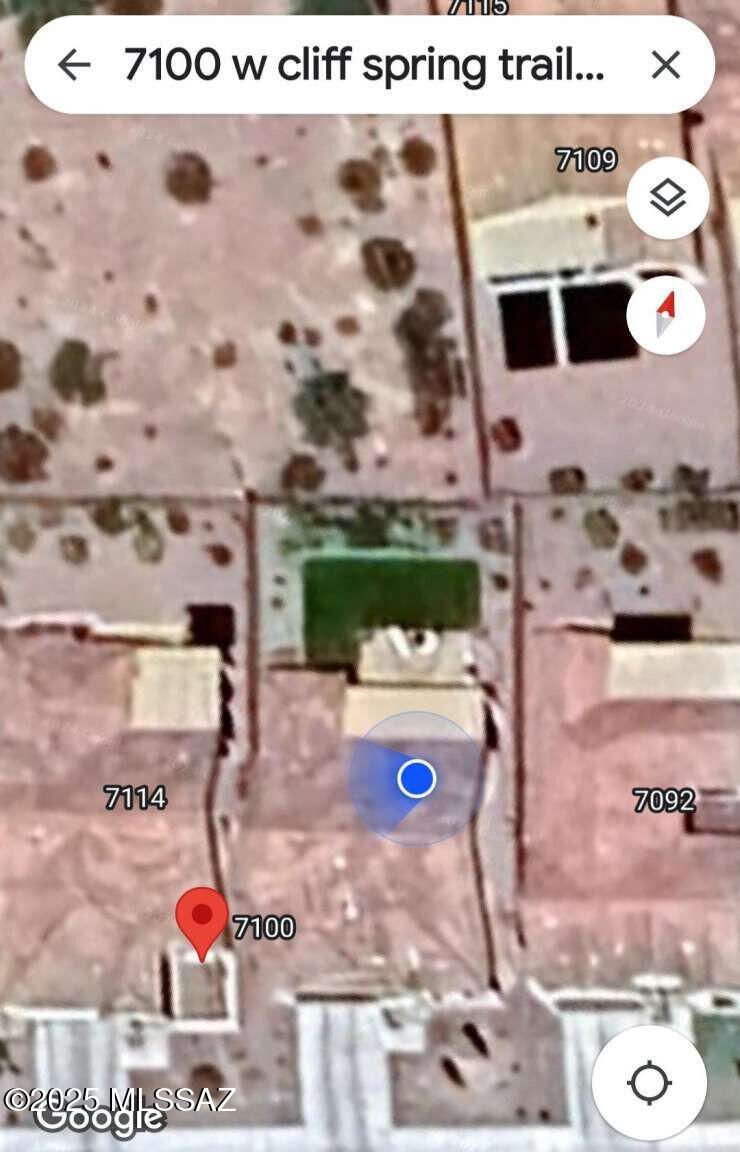Tap the compass to reset orientation
Image resolution: width=740 pixels, height=1152 pixels.
click(x=667, y=315)
